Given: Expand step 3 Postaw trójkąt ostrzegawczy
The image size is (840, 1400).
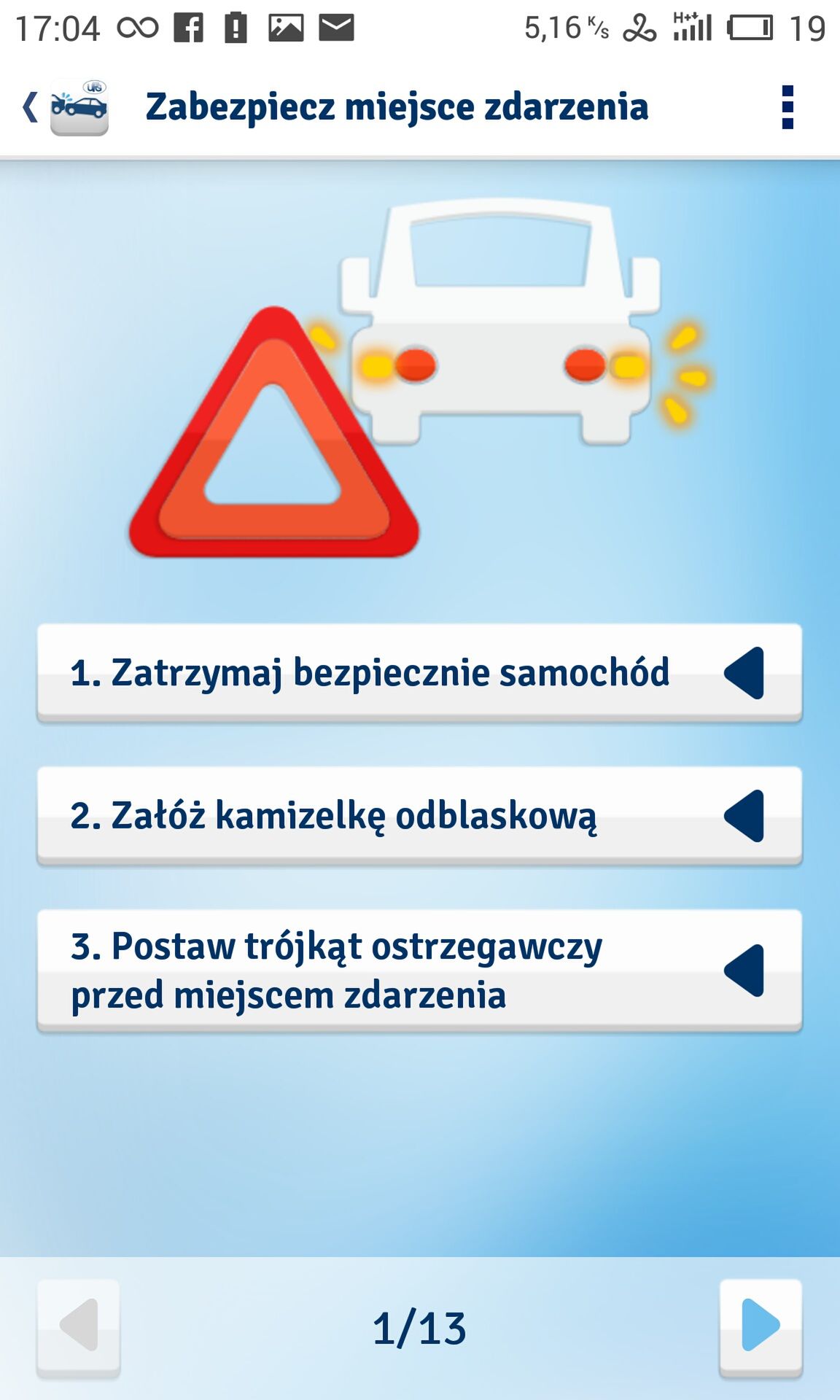Looking at the screenshot, I should [419, 971].
